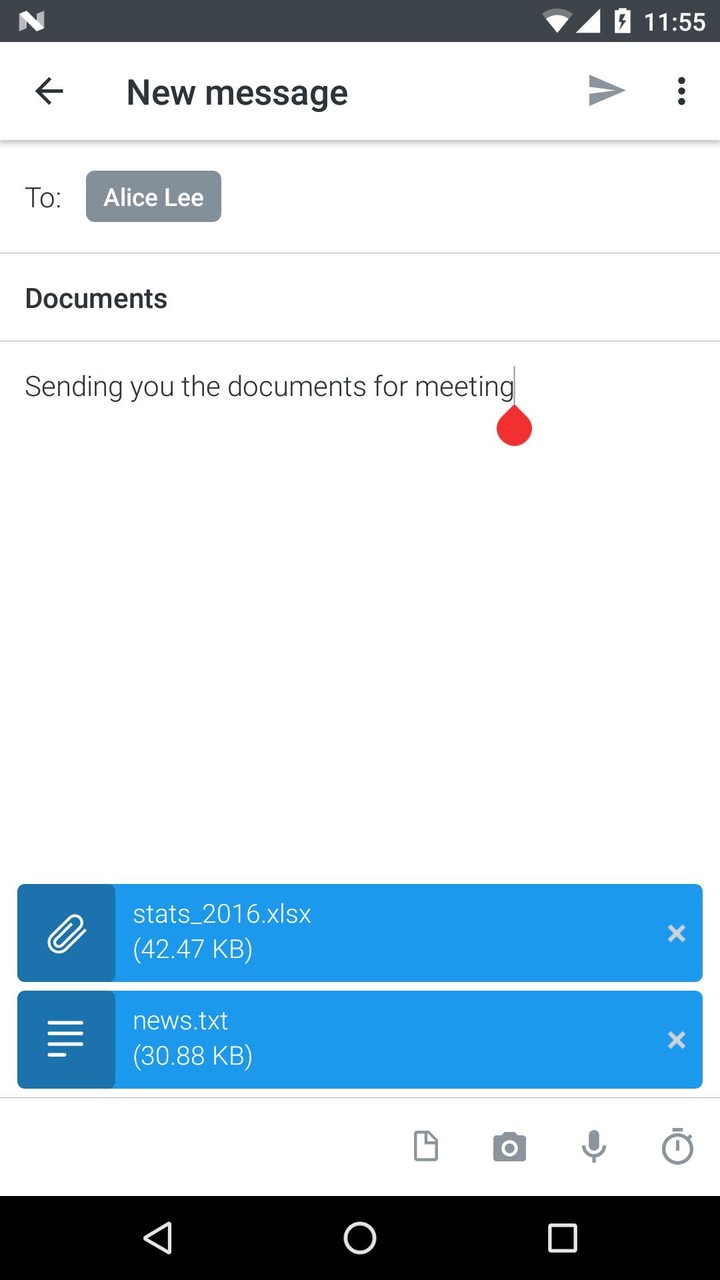The height and width of the screenshot is (1280, 720).
Task: Tap the paperclip icon on stats_2016.xlsx attachment
Action: coord(66,933)
